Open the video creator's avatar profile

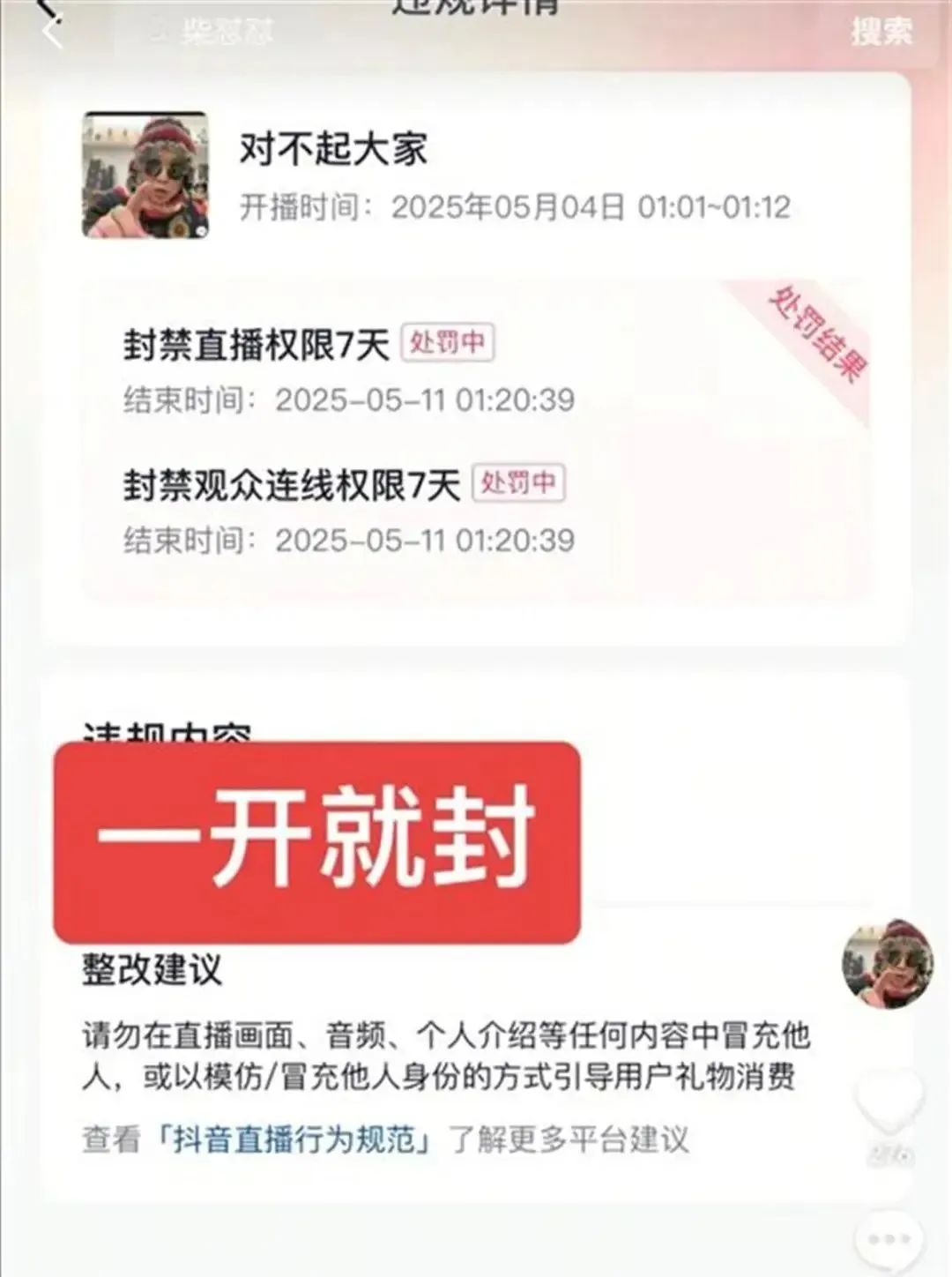click(x=888, y=963)
